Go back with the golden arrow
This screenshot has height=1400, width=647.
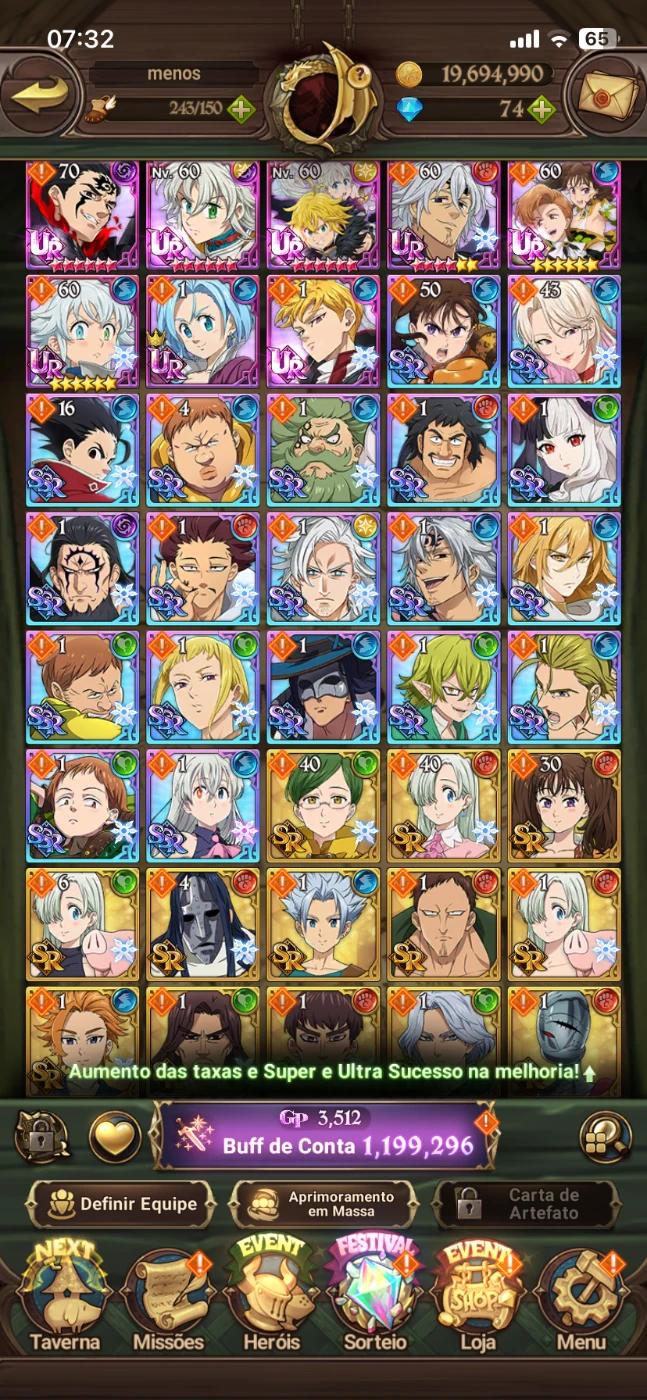(x=40, y=94)
